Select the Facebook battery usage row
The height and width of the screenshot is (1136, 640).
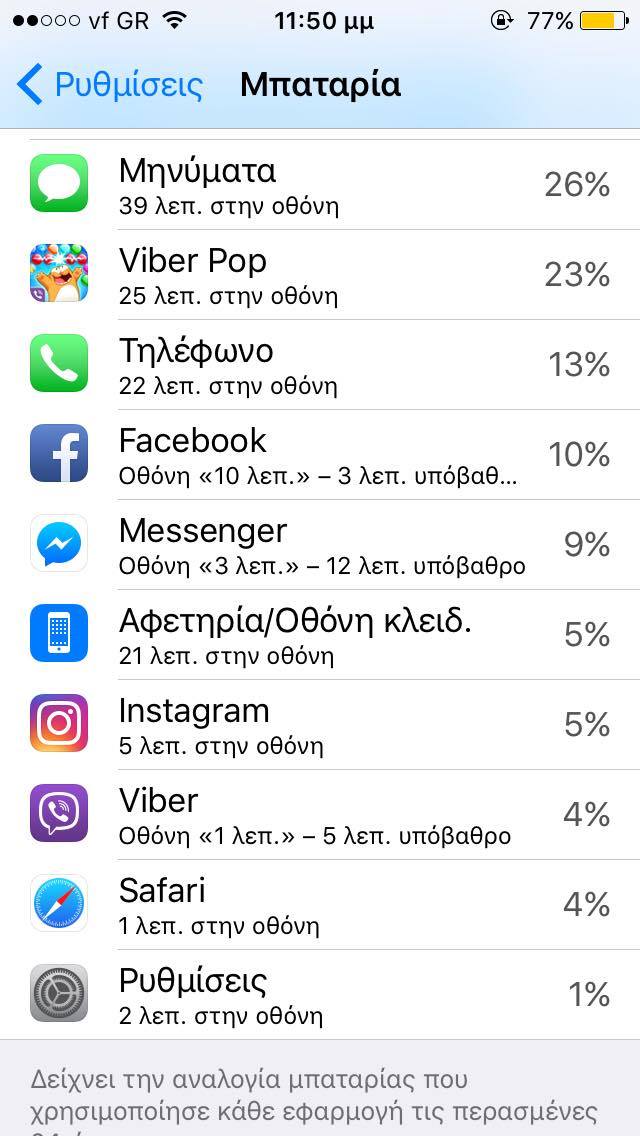tap(320, 454)
